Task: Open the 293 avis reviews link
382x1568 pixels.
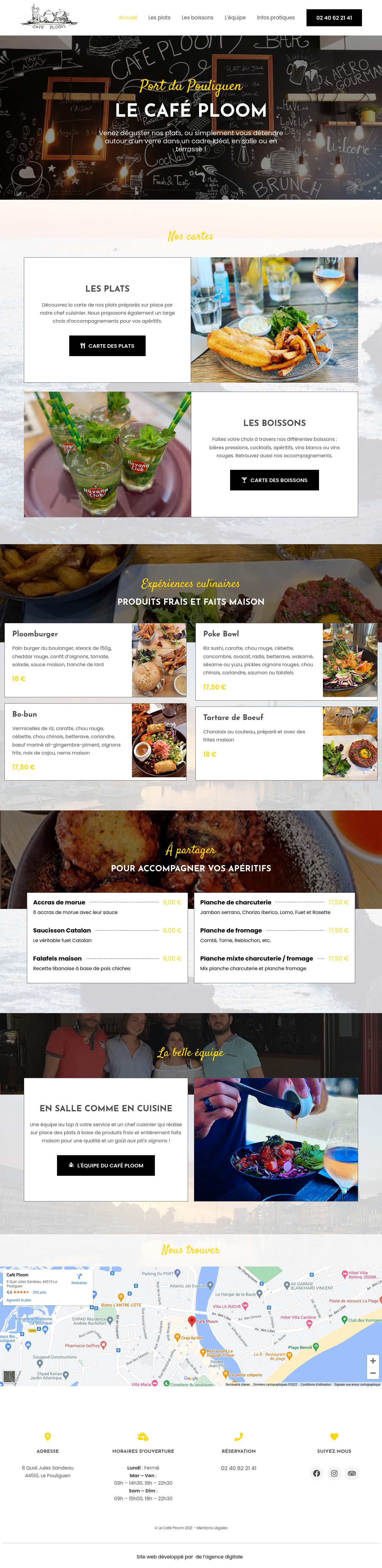Action: click(39, 1292)
